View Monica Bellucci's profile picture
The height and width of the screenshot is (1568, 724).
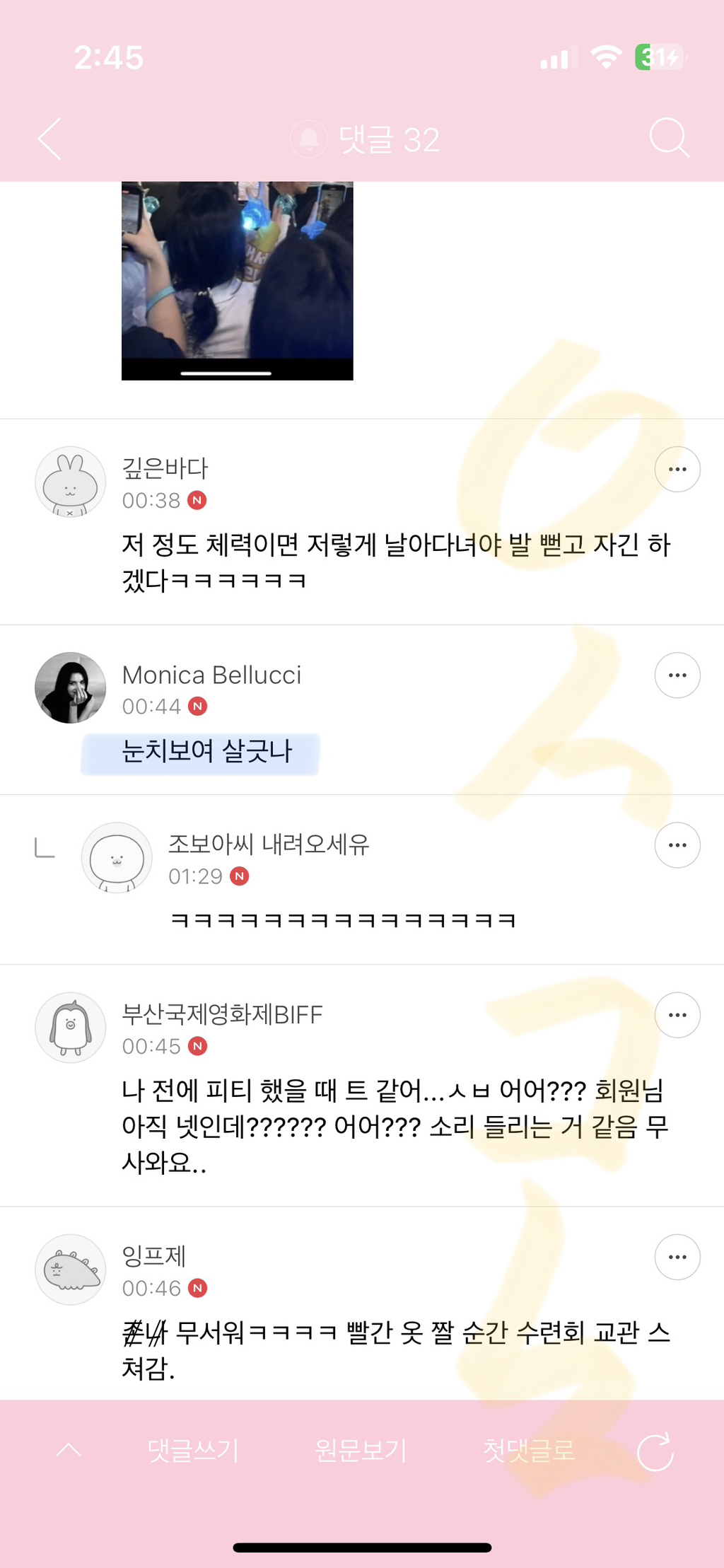71,687
